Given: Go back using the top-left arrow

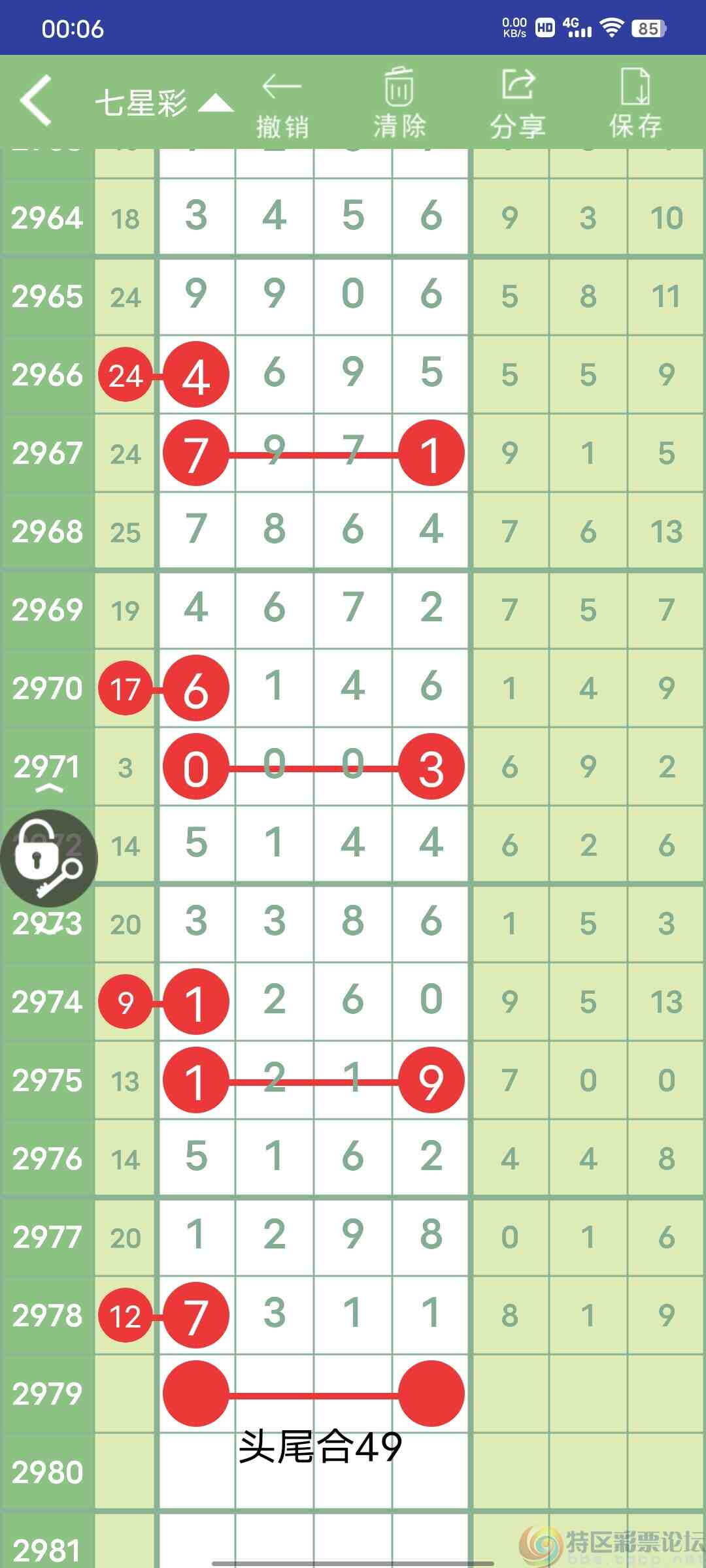Looking at the screenshot, I should coord(36,100).
